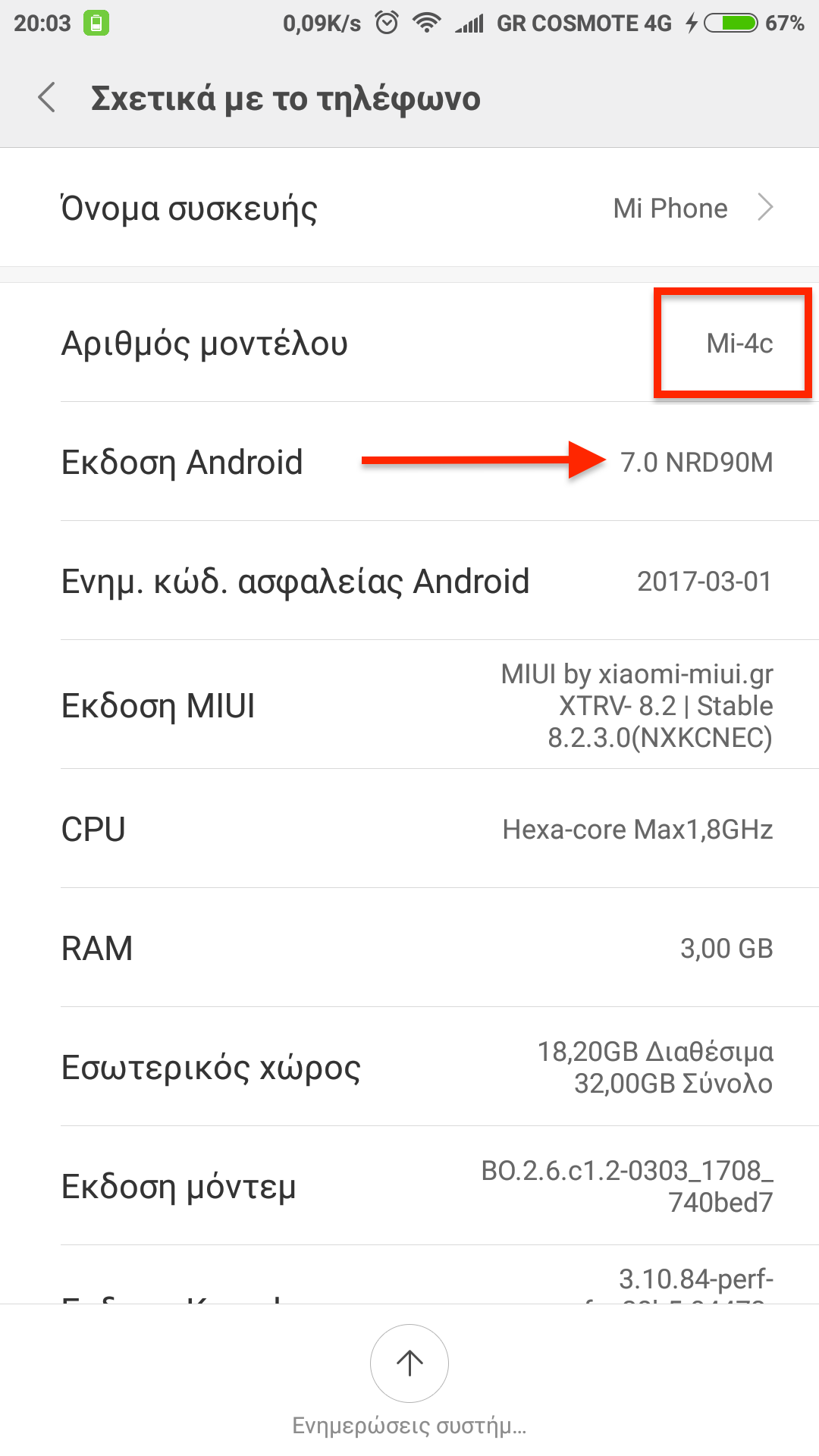Open the Εσωτερικός χώρος storage row
819x1456 pixels.
[409, 1067]
